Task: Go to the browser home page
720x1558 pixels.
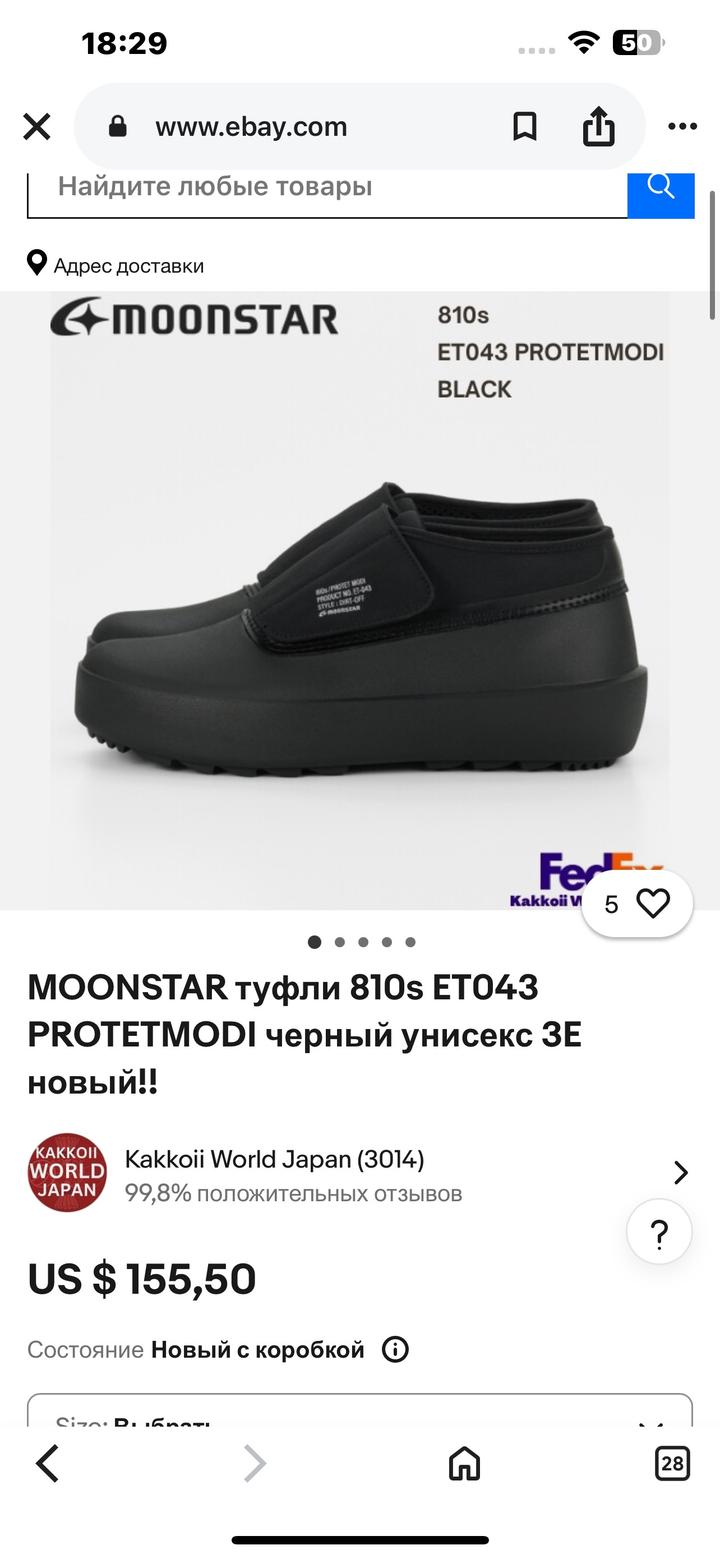Action: (464, 1464)
